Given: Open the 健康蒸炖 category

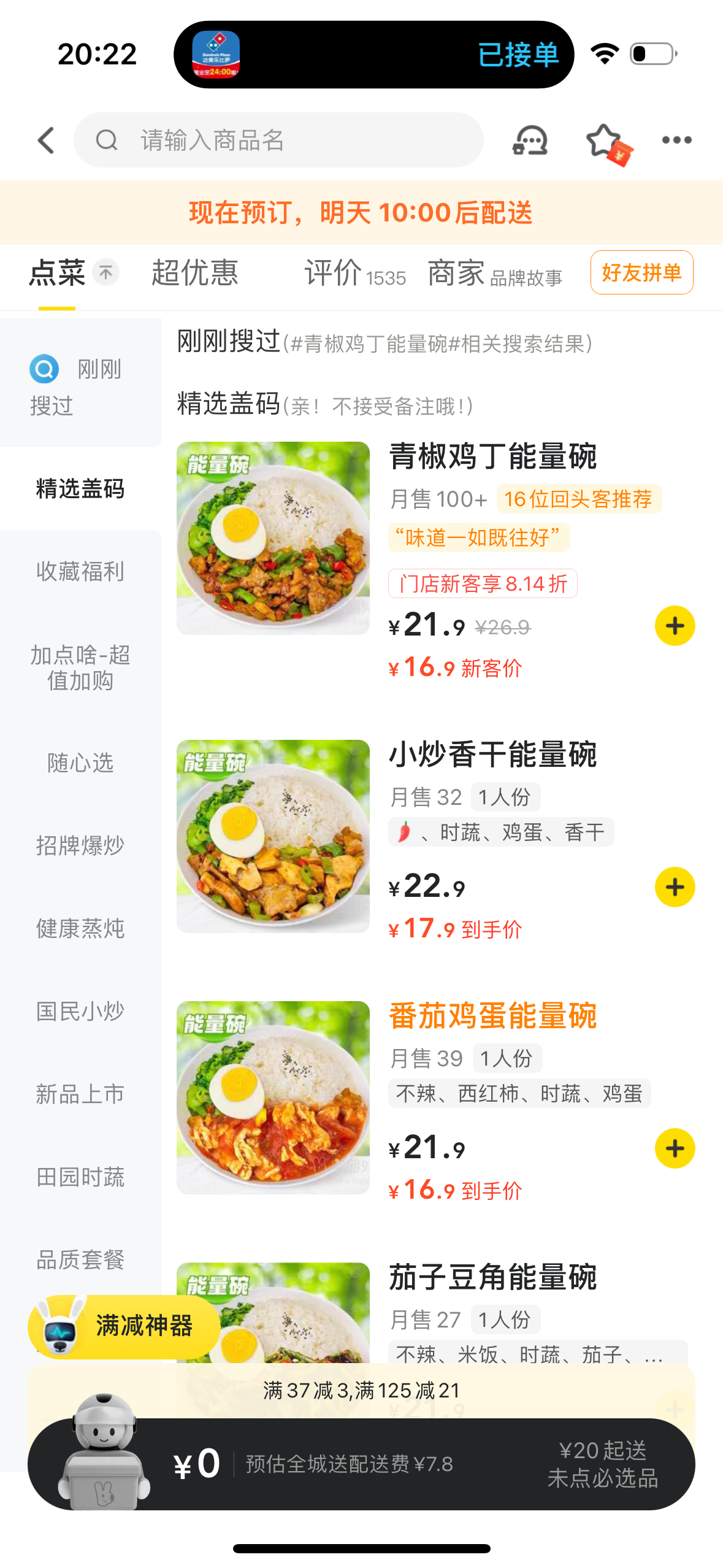Looking at the screenshot, I should coord(80,928).
